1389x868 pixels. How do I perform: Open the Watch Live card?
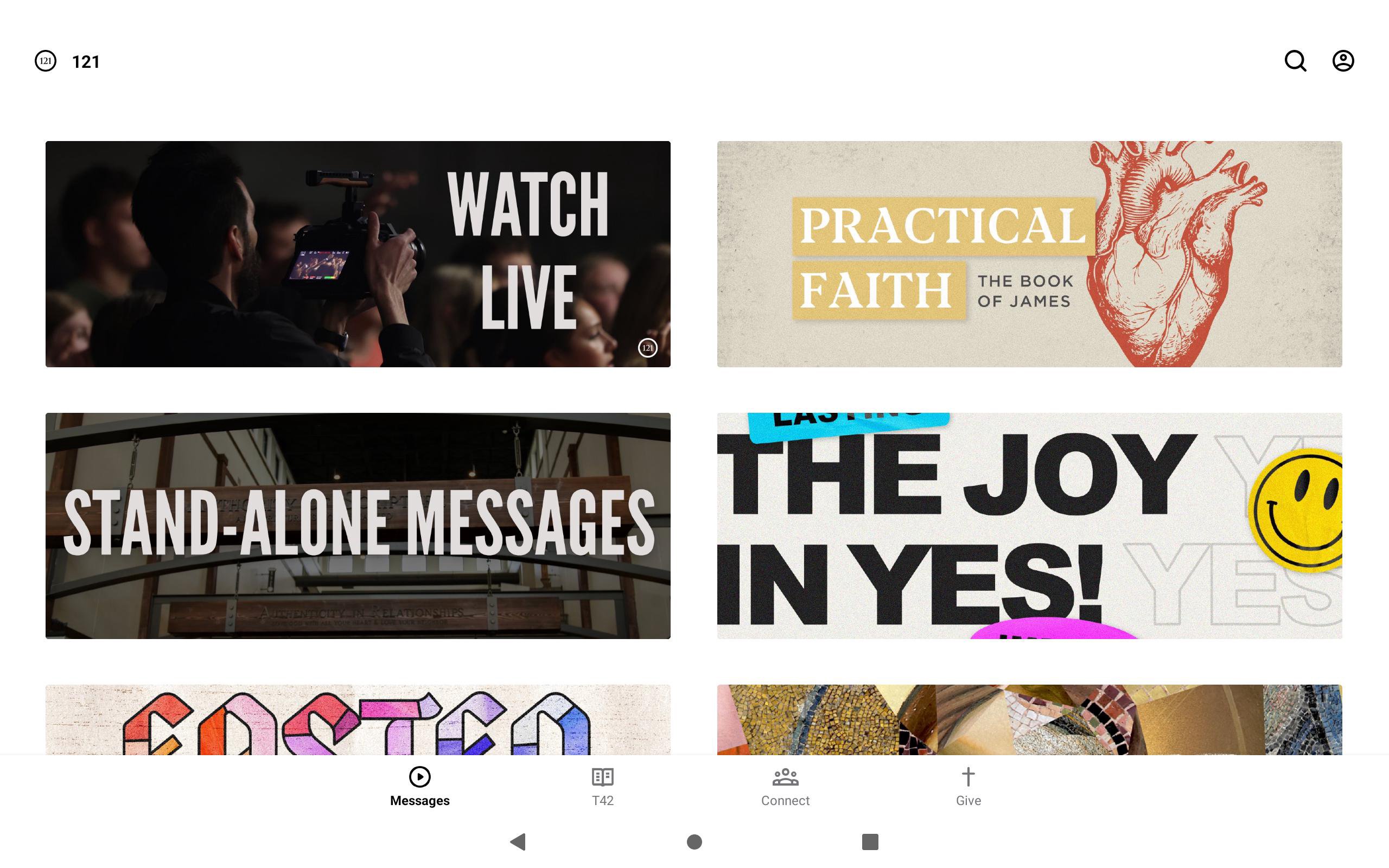pos(358,254)
